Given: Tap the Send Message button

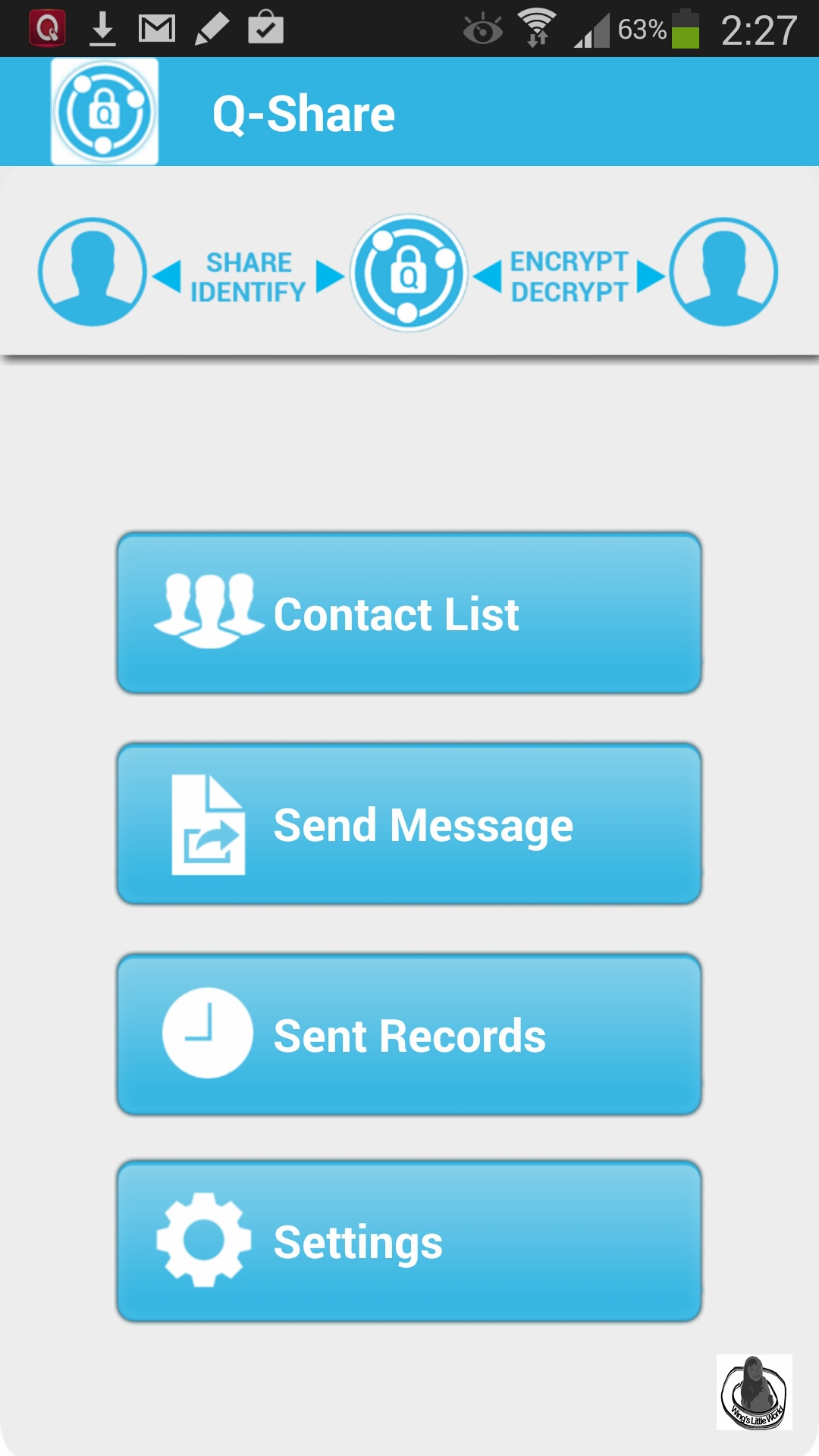Looking at the screenshot, I should [409, 824].
